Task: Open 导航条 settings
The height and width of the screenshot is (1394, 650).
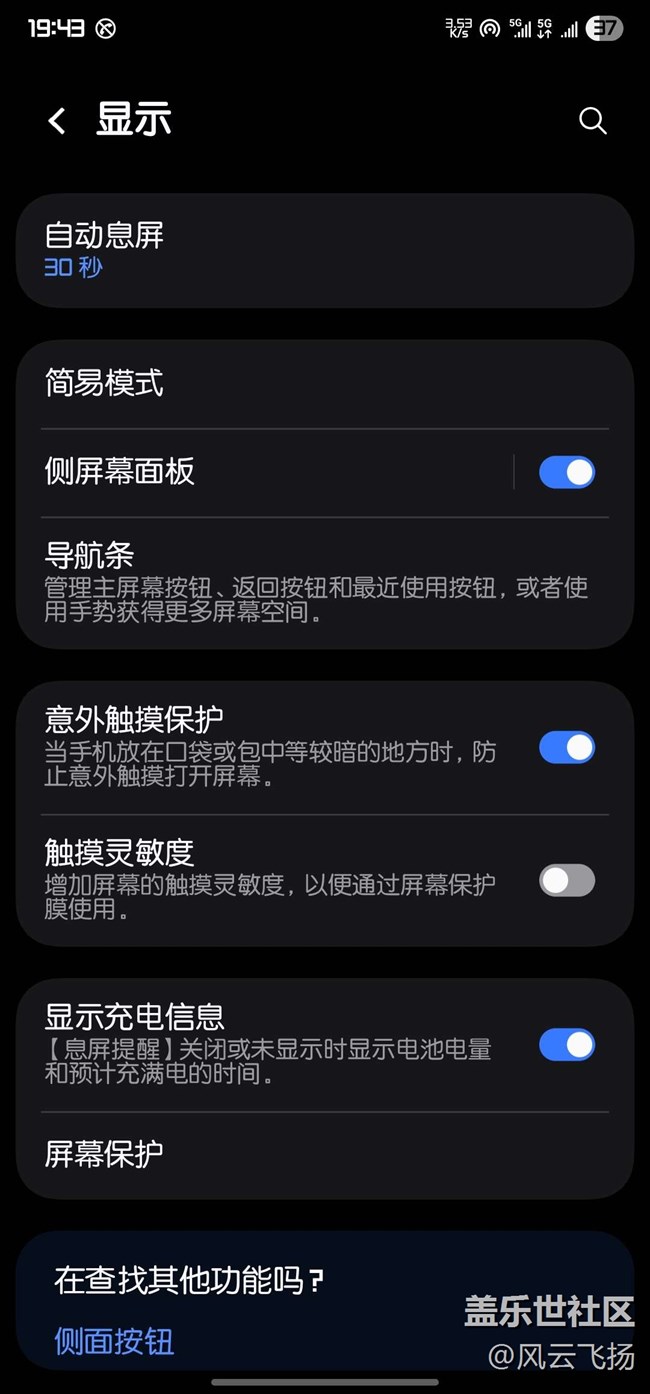Action: point(324,582)
